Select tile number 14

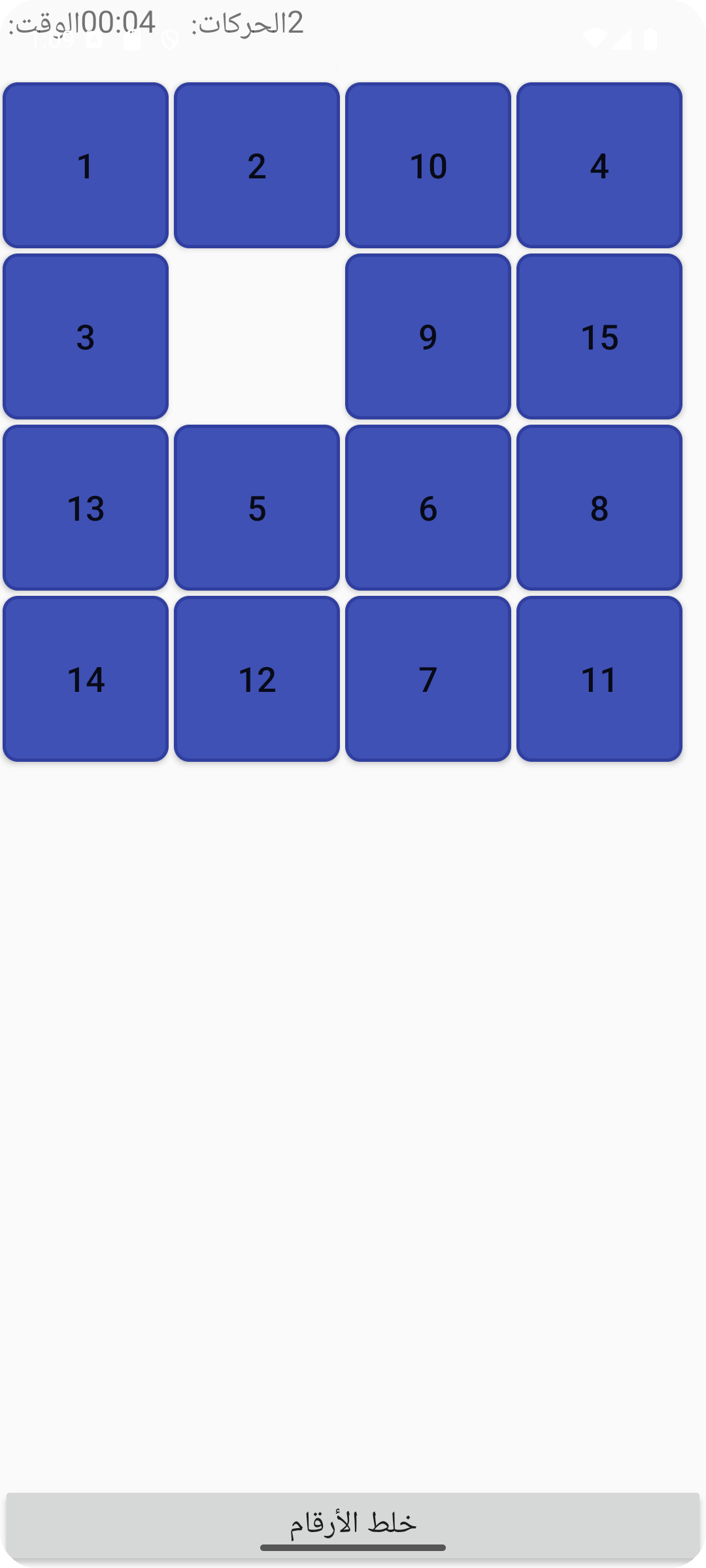86,679
